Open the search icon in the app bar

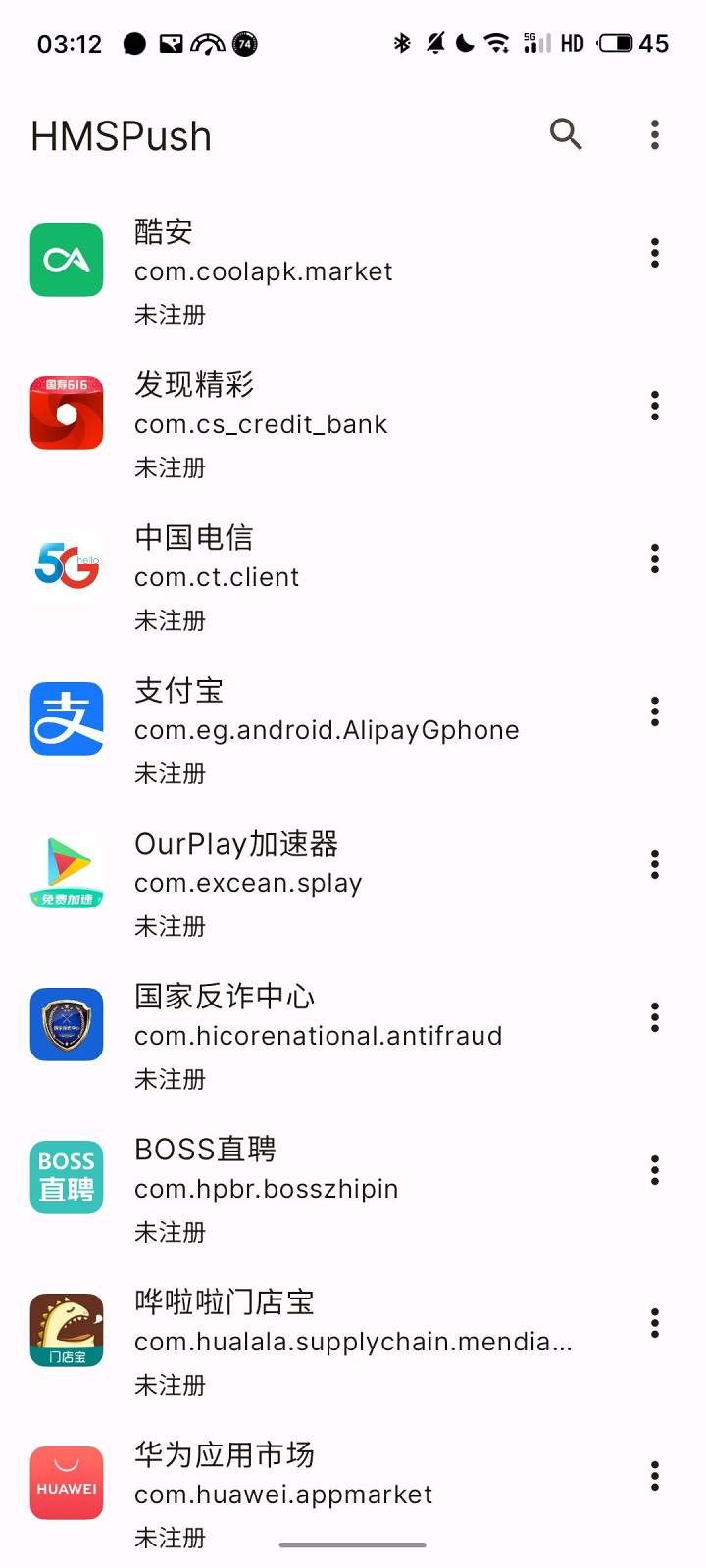pyautogui.click(x=566, y=134)
